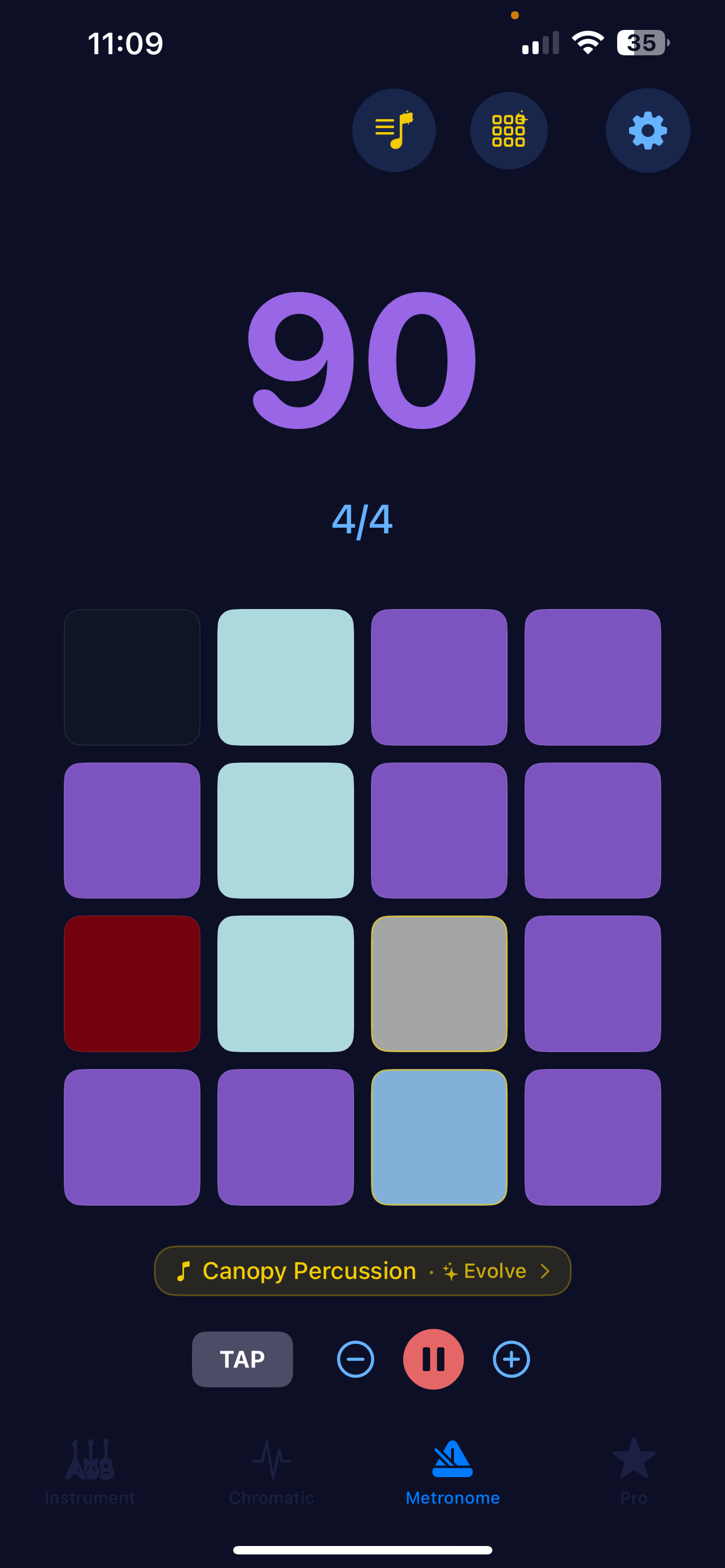Tap the dark red beat pad
The width and height of the screenshot is (725, 1568).
pos(132,983)
